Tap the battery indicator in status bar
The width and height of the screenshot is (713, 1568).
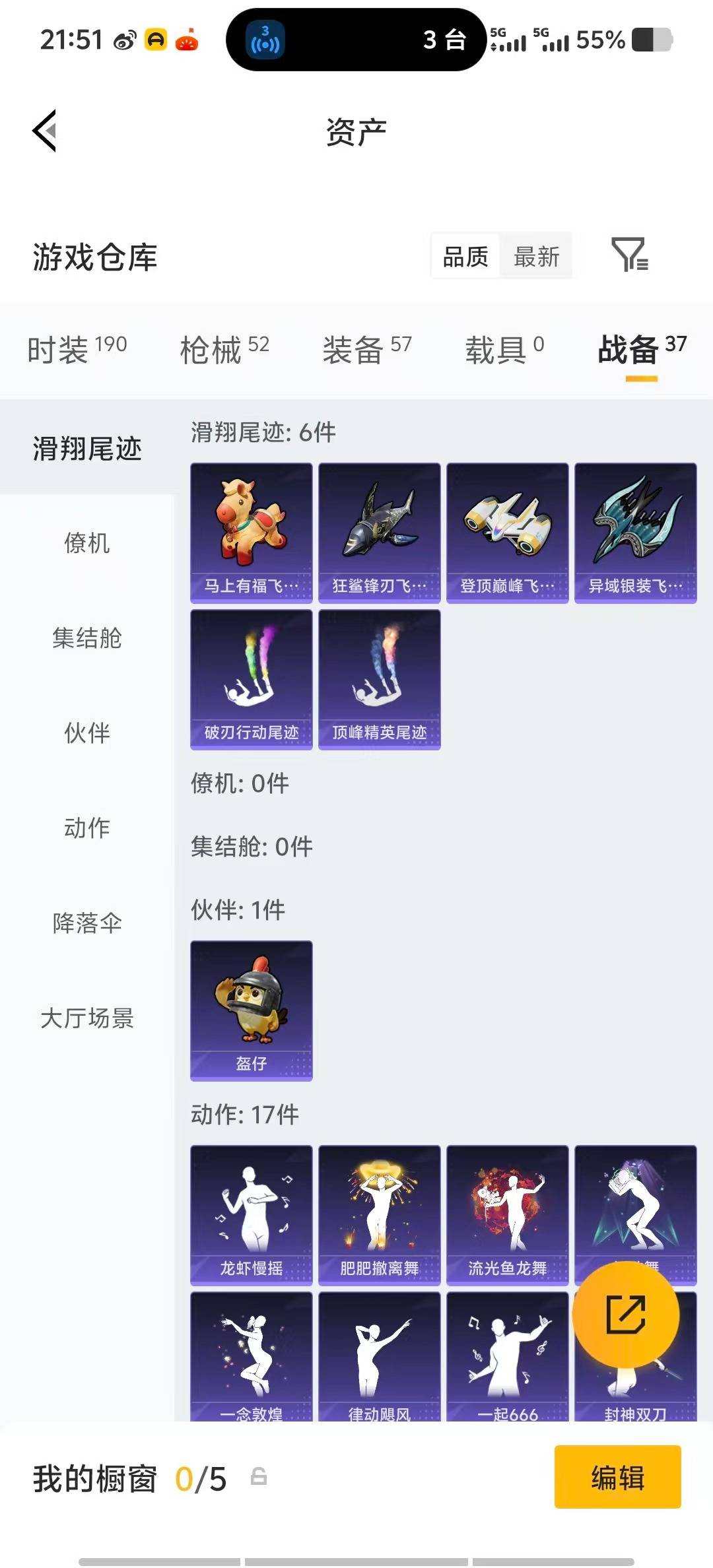point(654,40)
